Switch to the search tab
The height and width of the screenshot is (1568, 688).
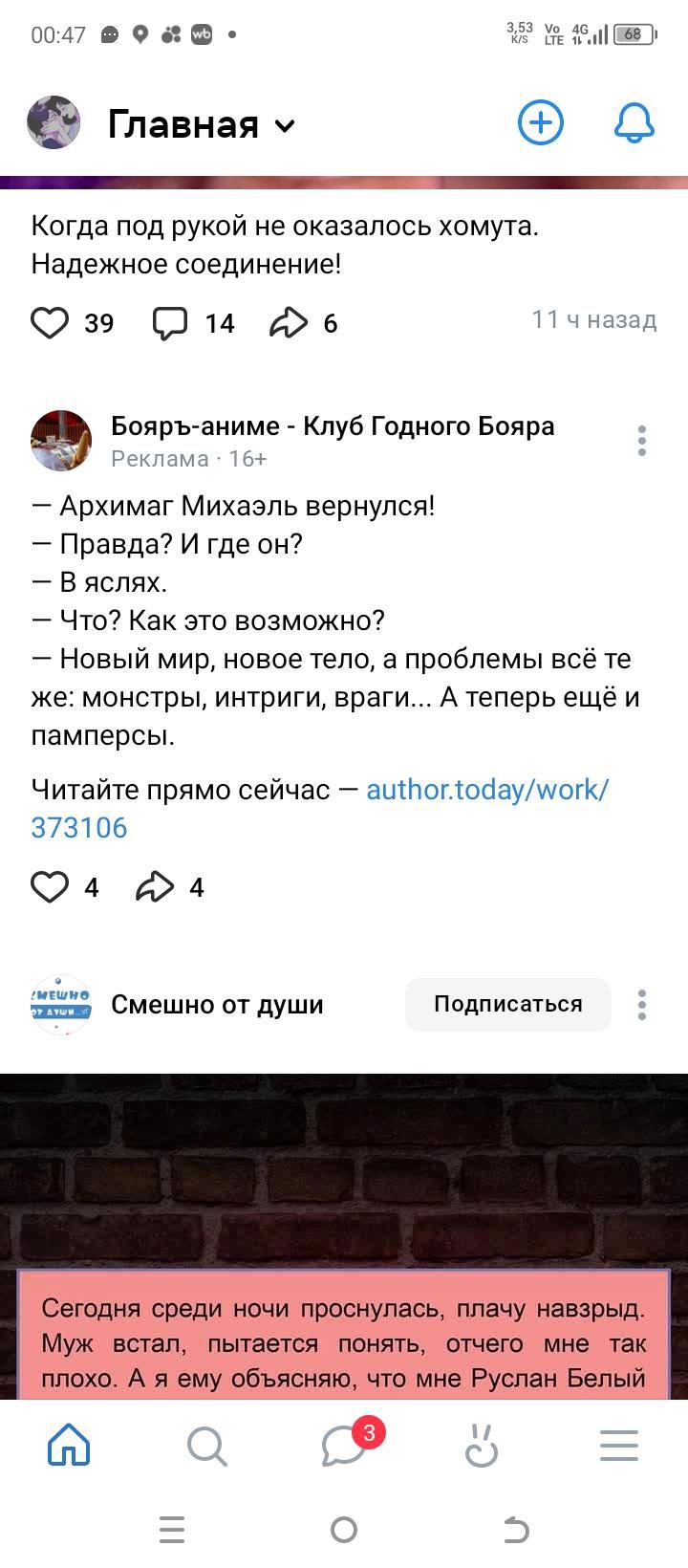tap(206, 1446)
